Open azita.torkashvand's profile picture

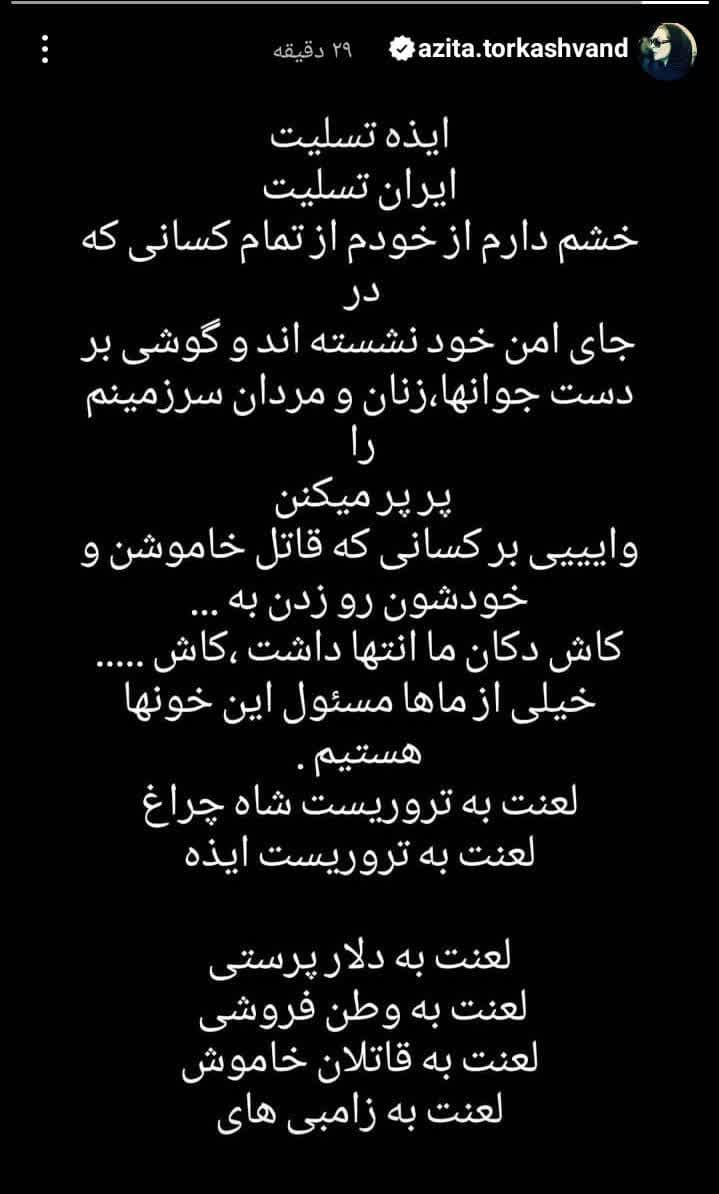[x=668, y=51]
